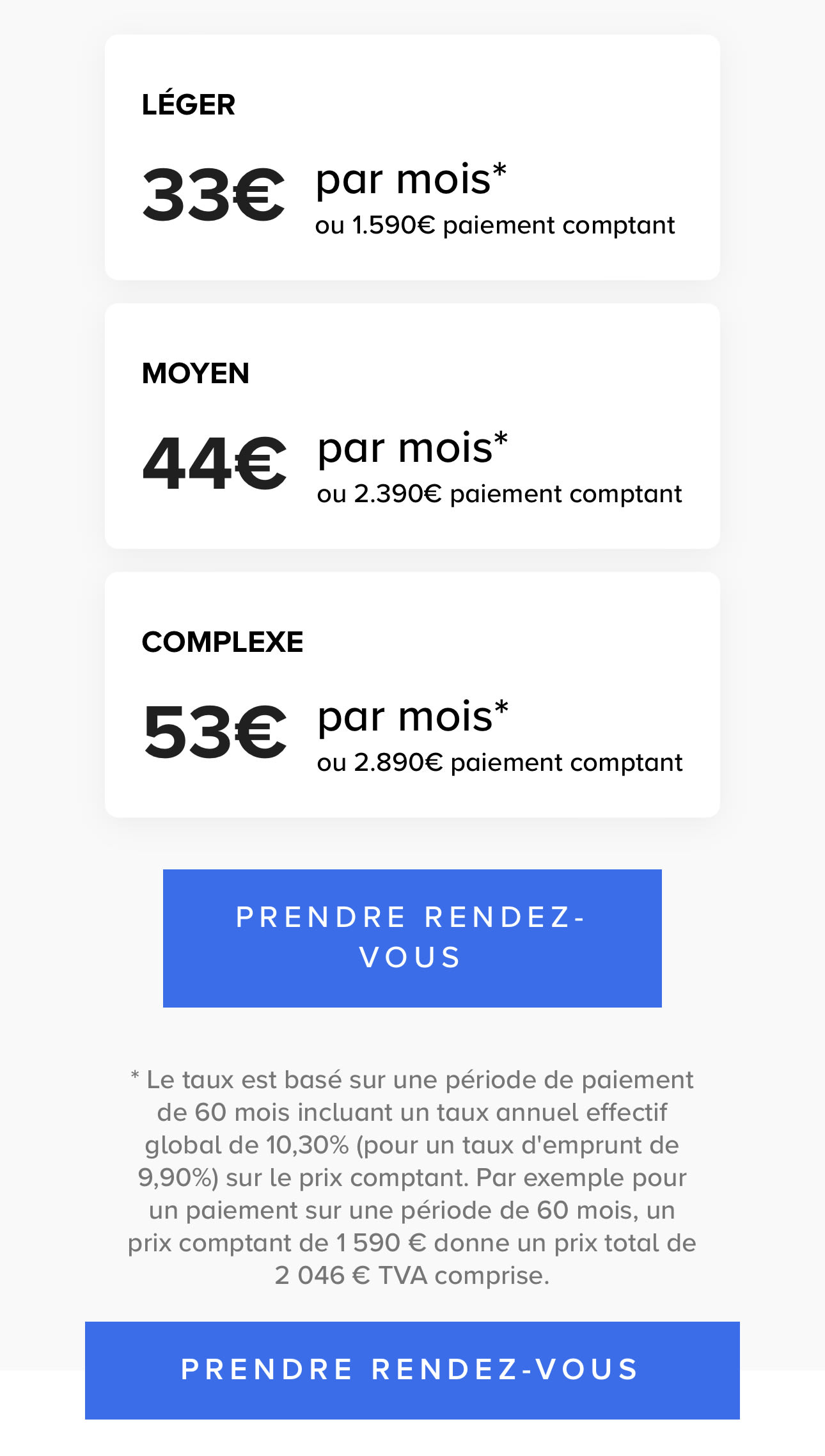Tap the two-line Prendre Rendez-vous button under the Complexe card
825x1456 pixels.
coord(412,938)
